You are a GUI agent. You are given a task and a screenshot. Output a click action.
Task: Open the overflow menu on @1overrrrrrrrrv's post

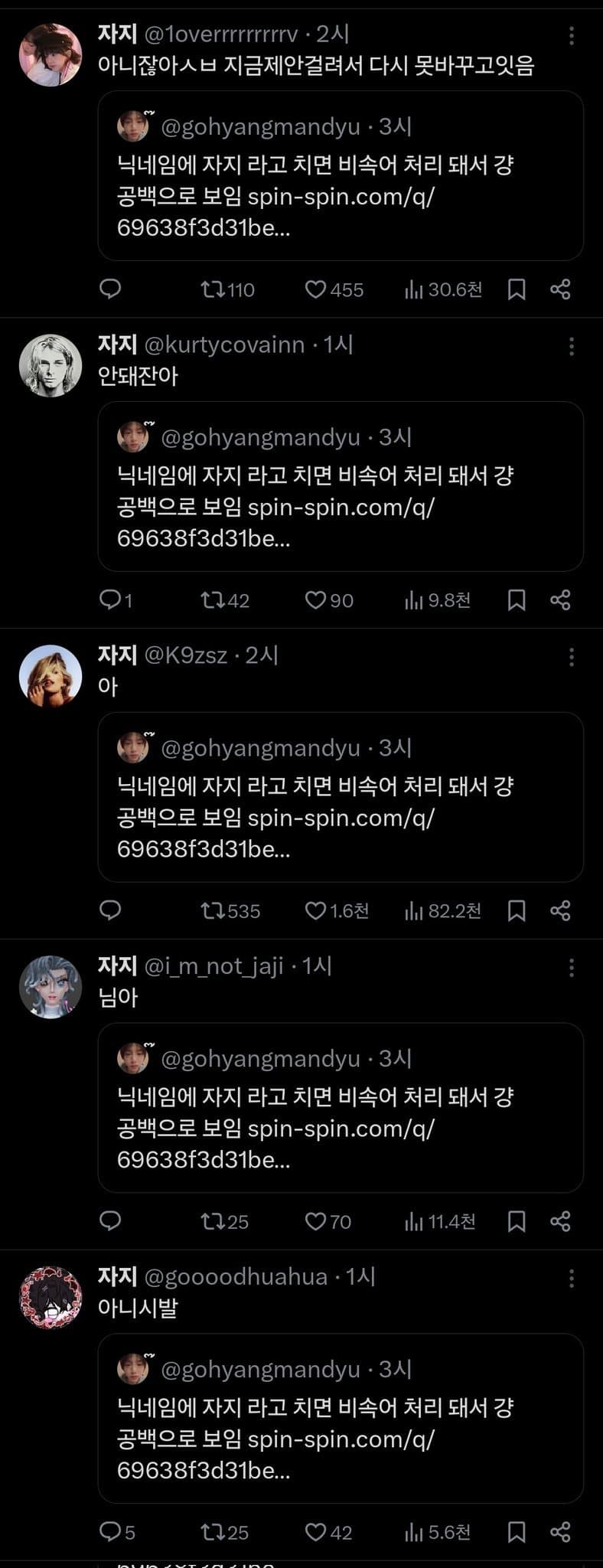pyautogui.click(x=572, y=36)
